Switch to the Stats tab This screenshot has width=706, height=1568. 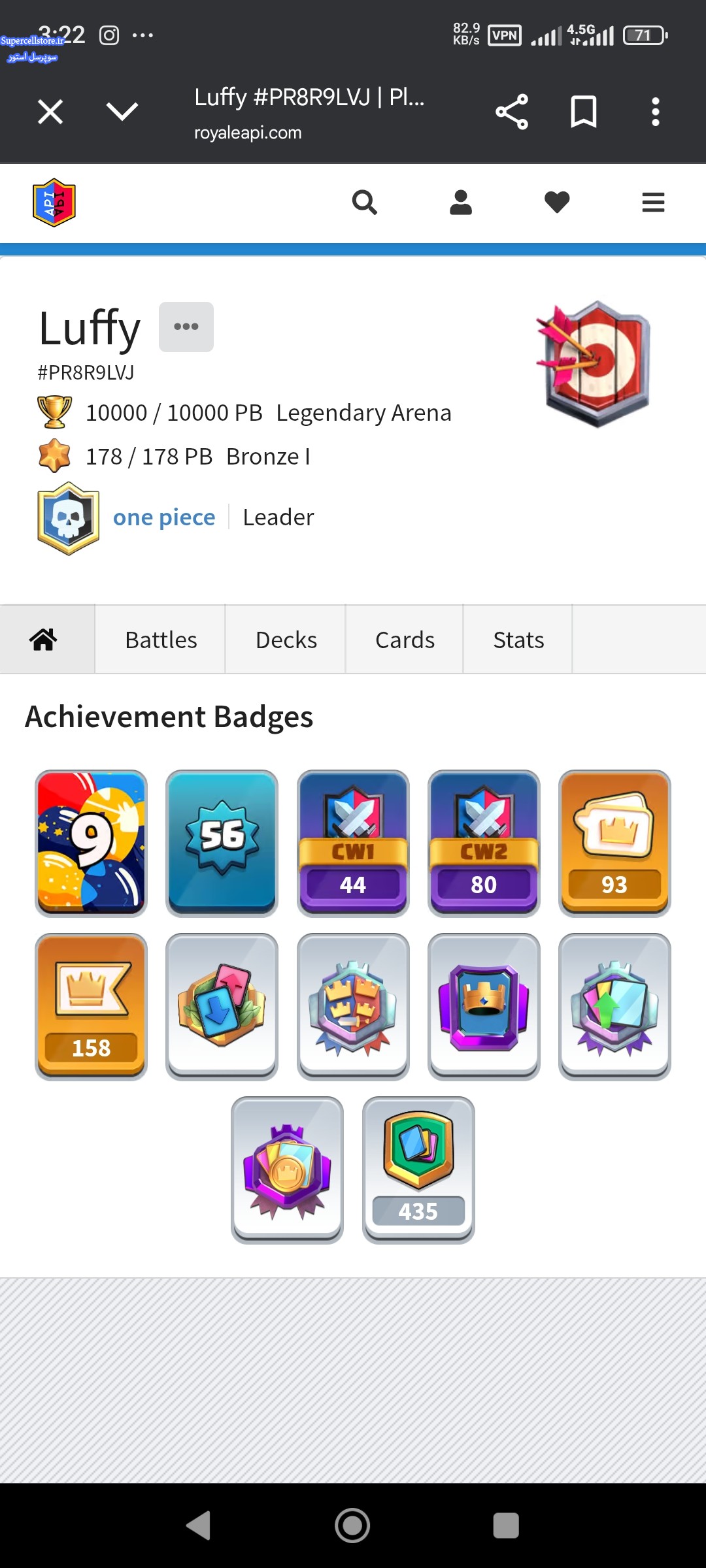click(518, 640)
